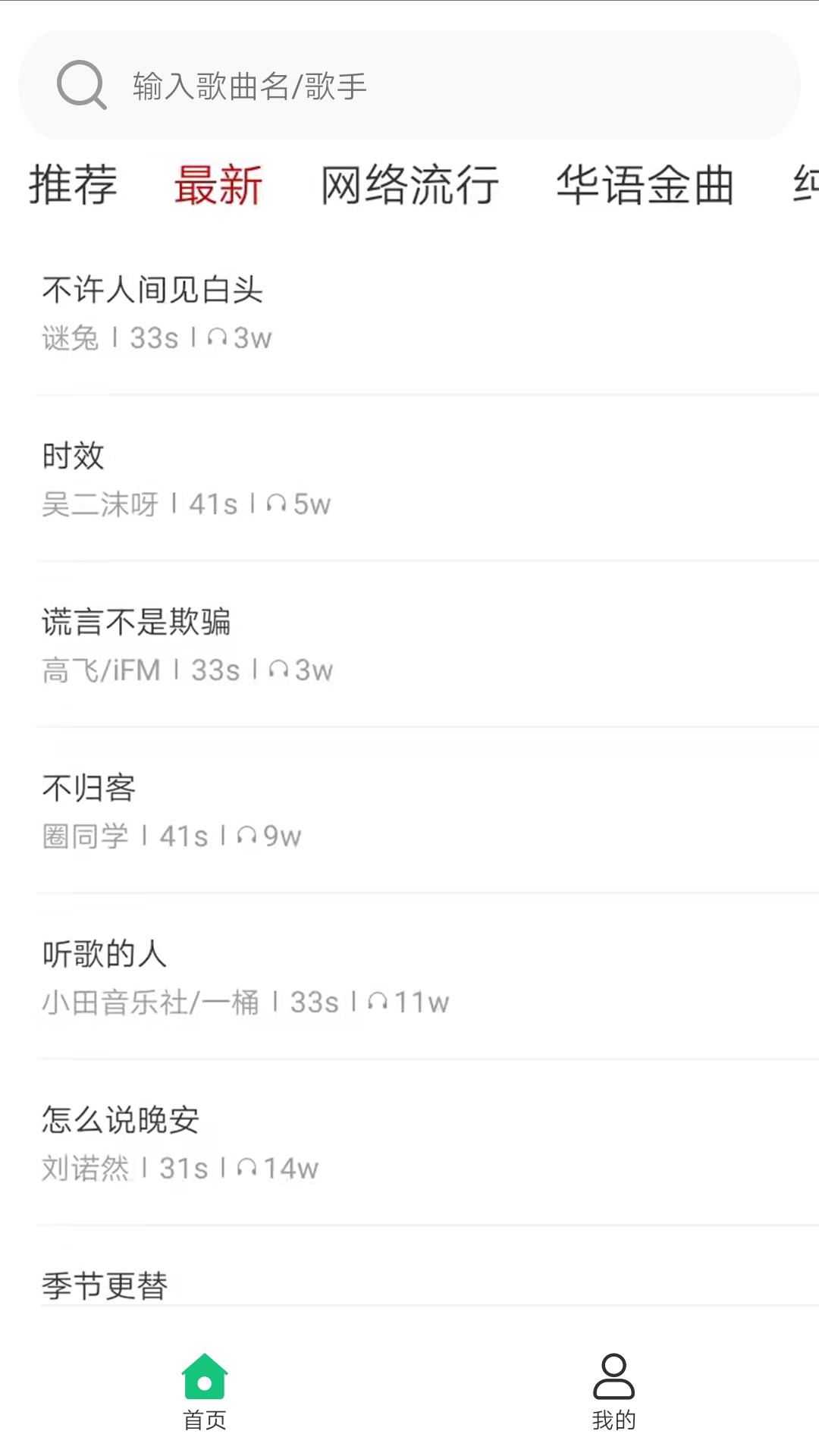The image size is (819, 1456).
Task: Switch to the 推荐 tab
Action: coord(73,185)
